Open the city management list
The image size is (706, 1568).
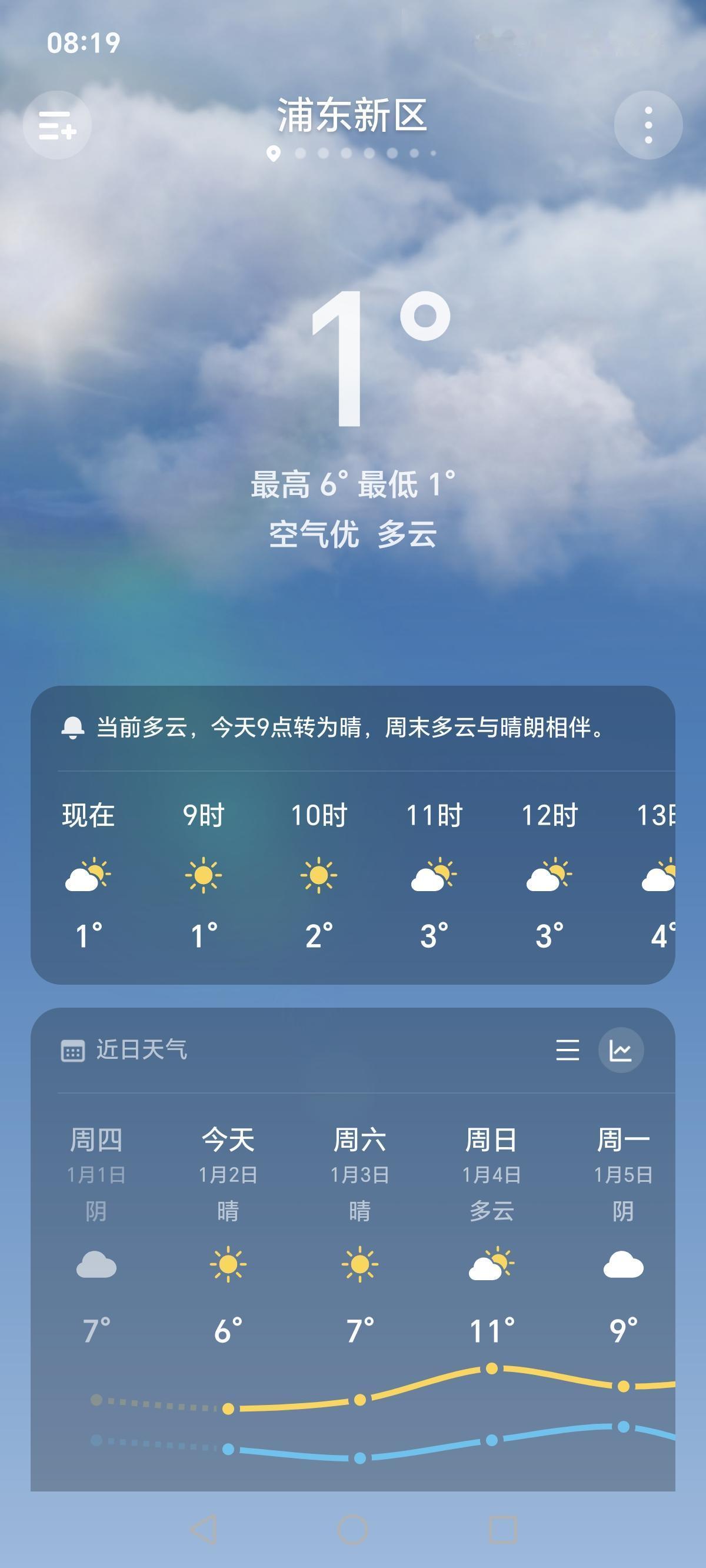click(x=58, y=124)
